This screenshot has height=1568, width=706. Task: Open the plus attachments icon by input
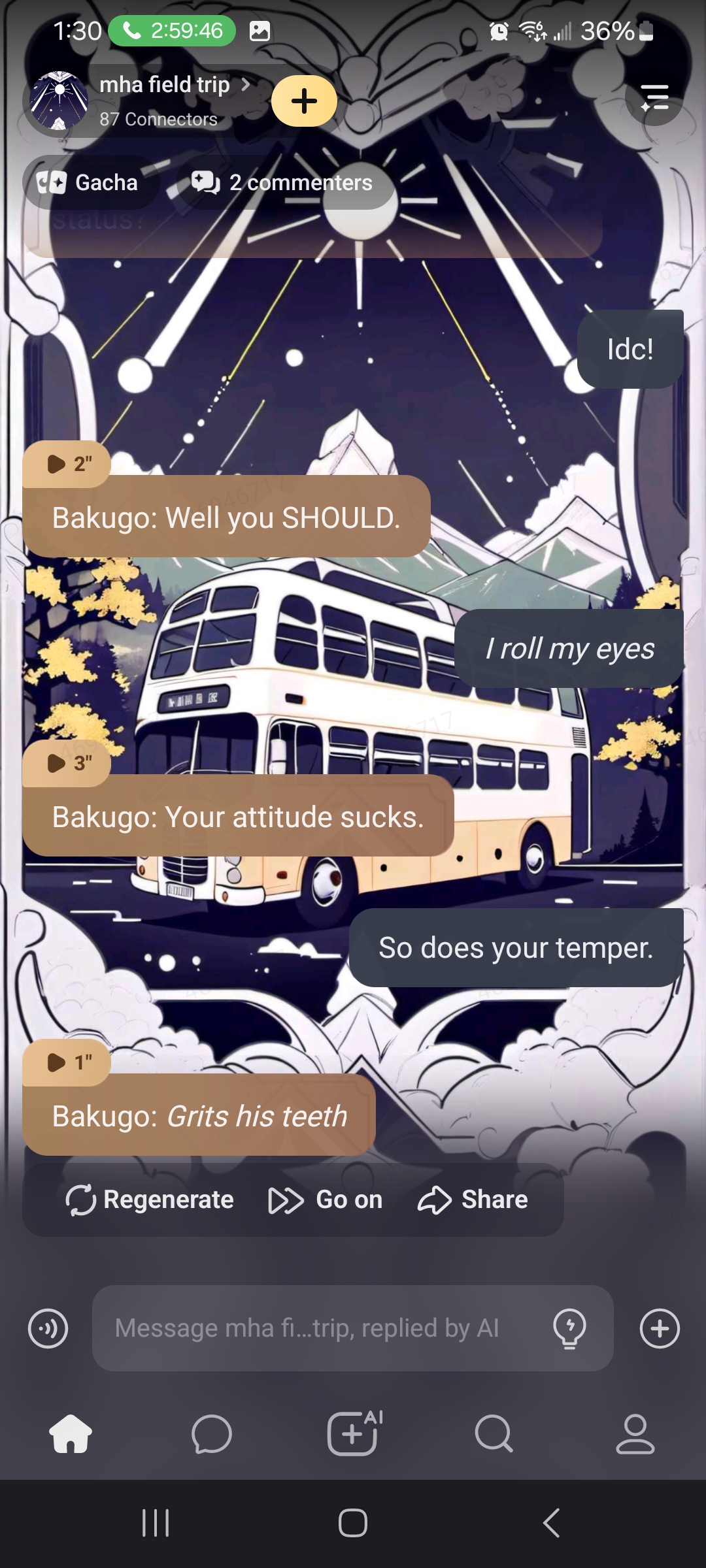(x=660, y=1328)
